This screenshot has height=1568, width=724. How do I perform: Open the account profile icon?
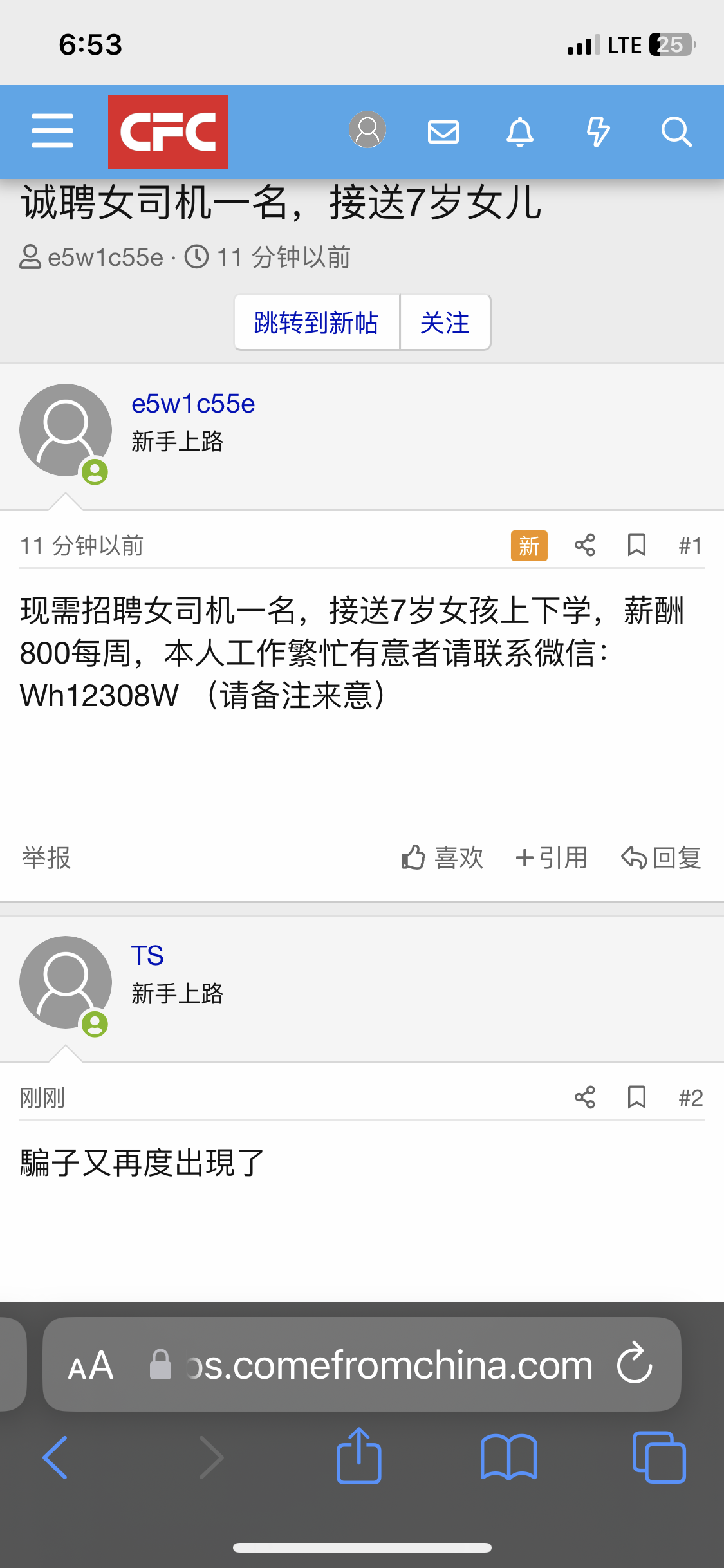tap(367, 130)
